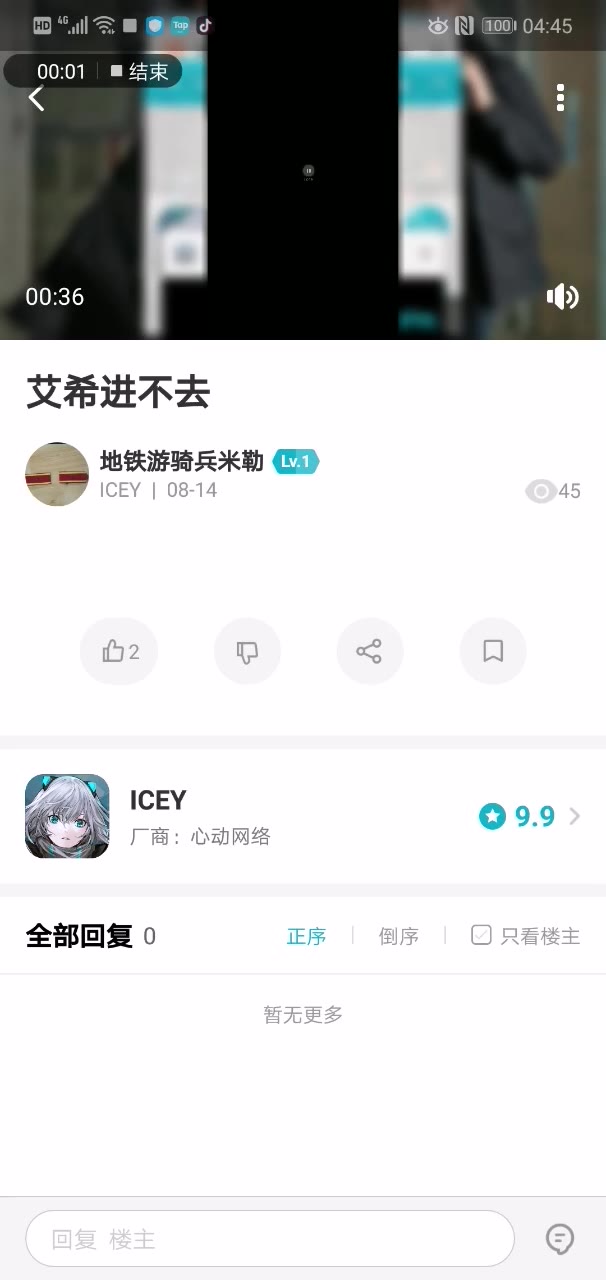The width and height of the screenshot is (606, 1280).
Task: Mute the video sound
Action: [x=562, y=297]
